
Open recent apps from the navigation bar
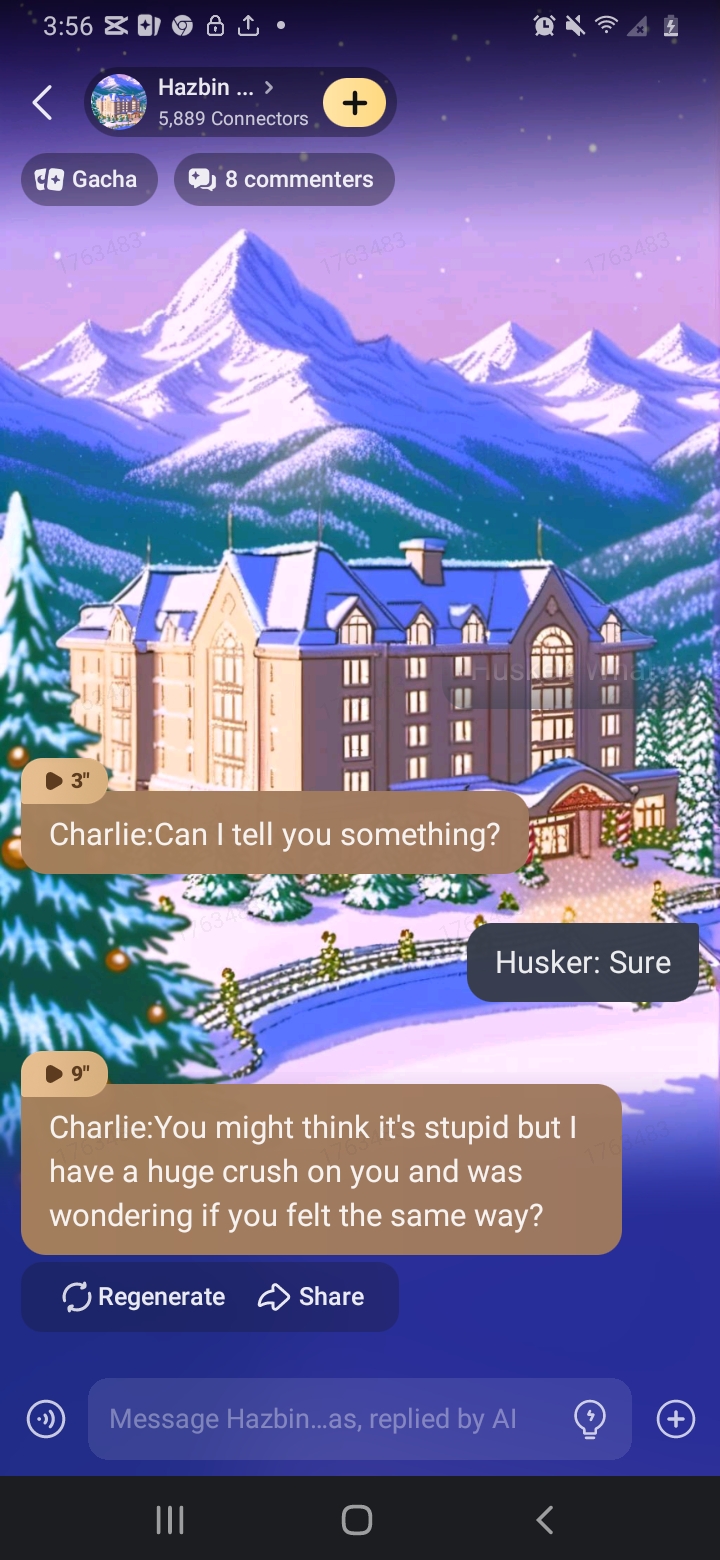[x=170, y=1520]
